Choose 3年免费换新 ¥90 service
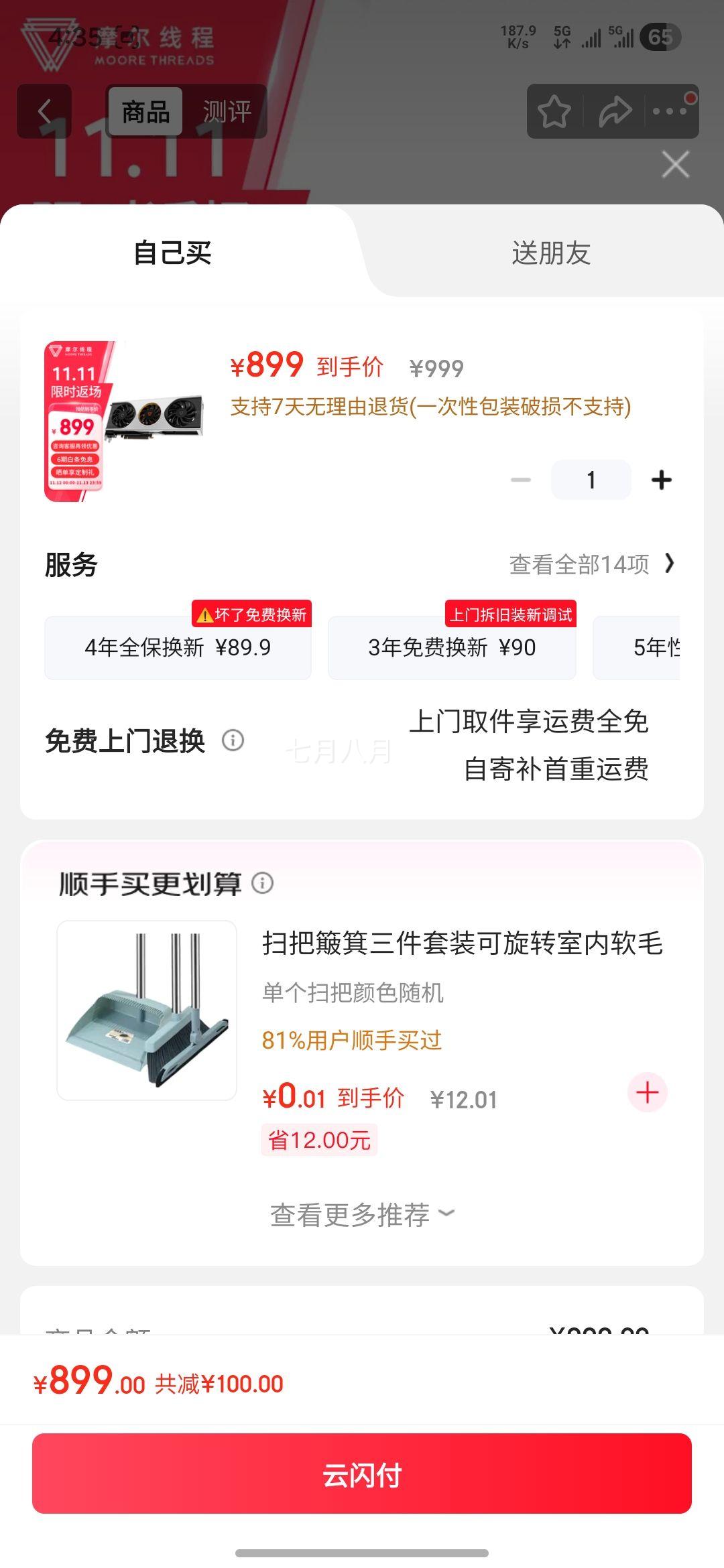 pyautogui.click(x=452, y=647)
